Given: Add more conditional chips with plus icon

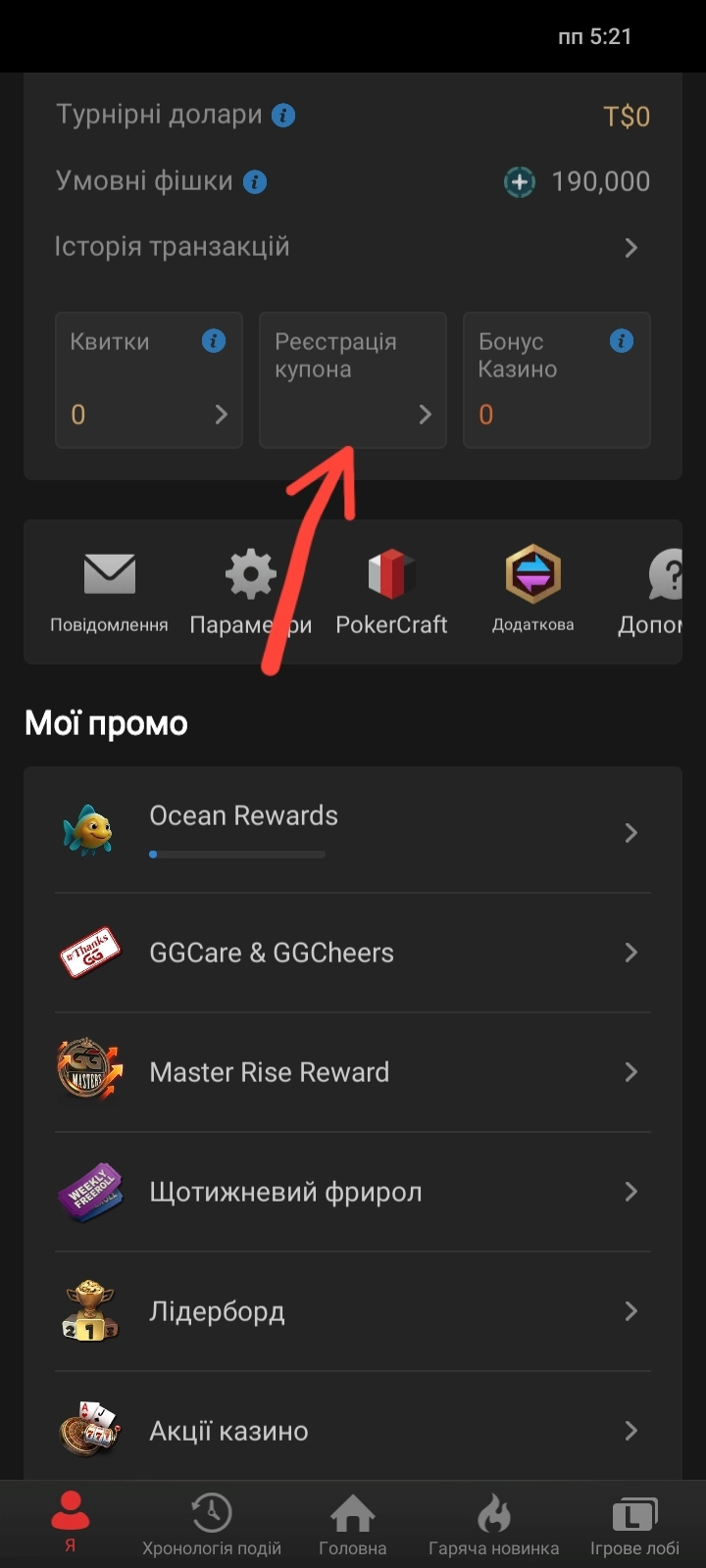Looking at the screenshot, I should coord(520,182).
